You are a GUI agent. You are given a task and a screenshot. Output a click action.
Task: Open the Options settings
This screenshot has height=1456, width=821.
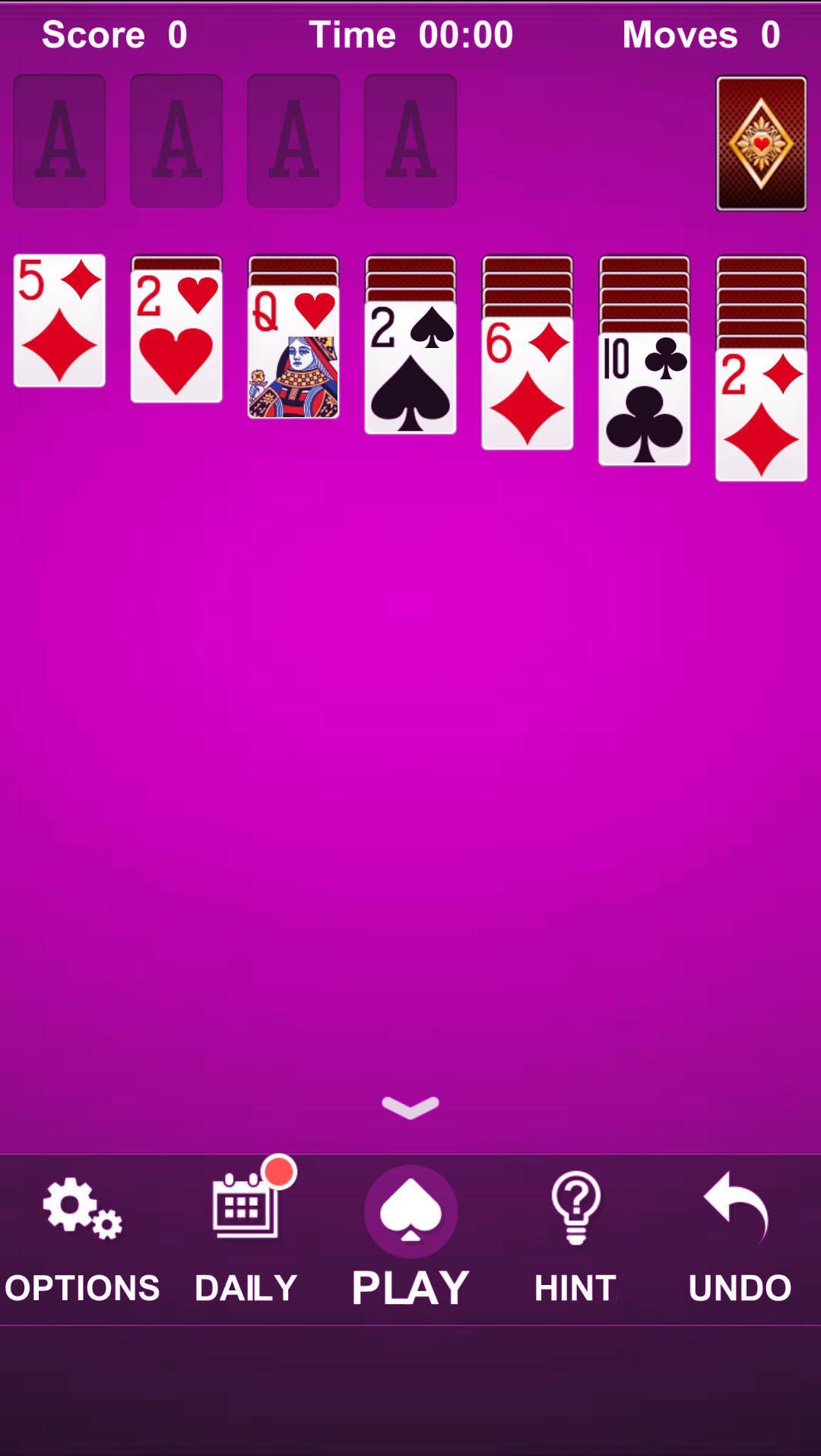[x=82, y=1239]
